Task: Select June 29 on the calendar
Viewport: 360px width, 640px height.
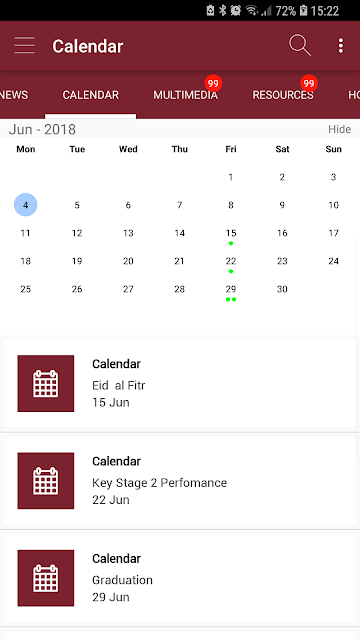Action: (x=231, y=289)
